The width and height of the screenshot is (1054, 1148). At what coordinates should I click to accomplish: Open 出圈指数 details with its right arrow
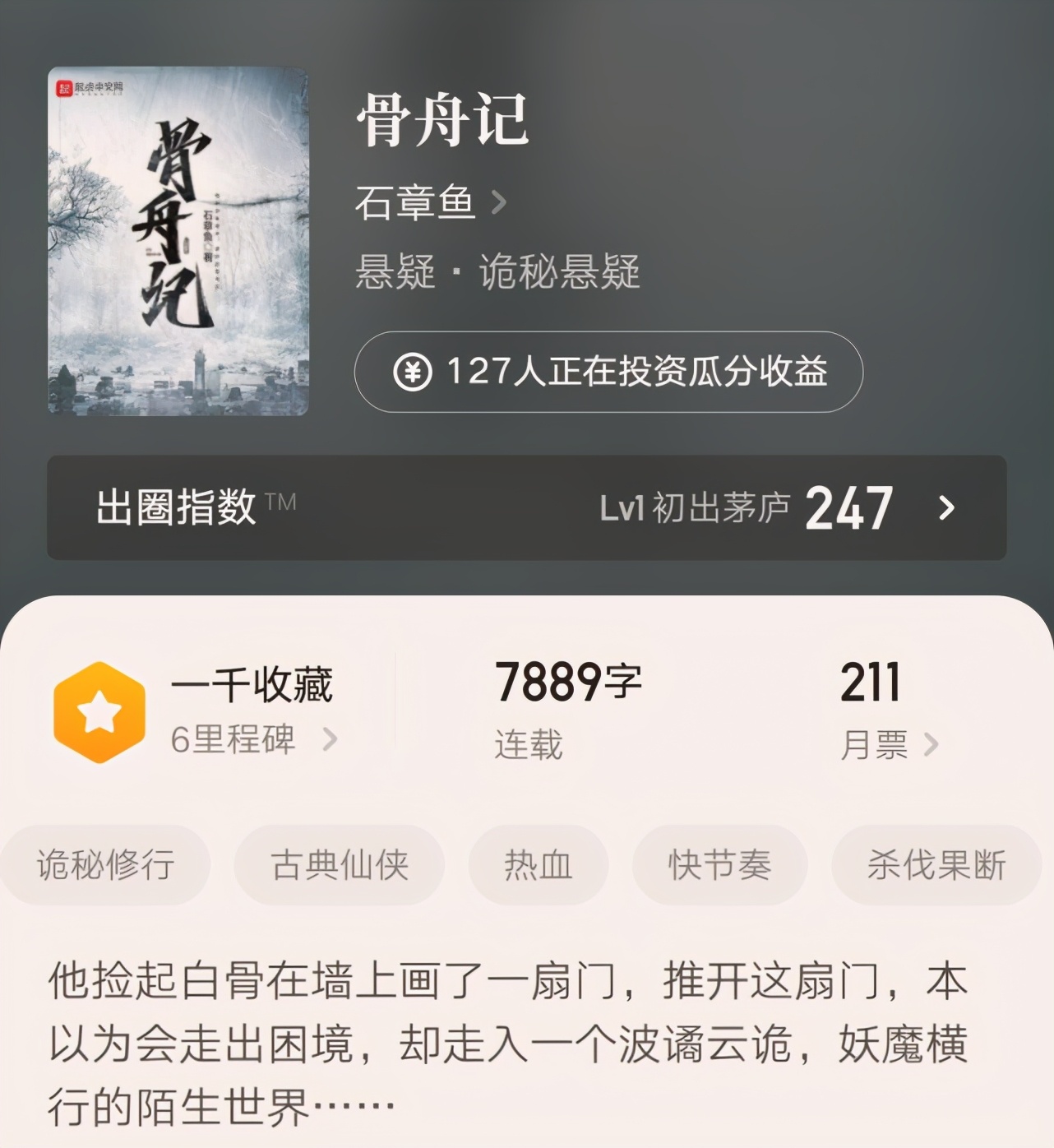(x=947, y=508)
